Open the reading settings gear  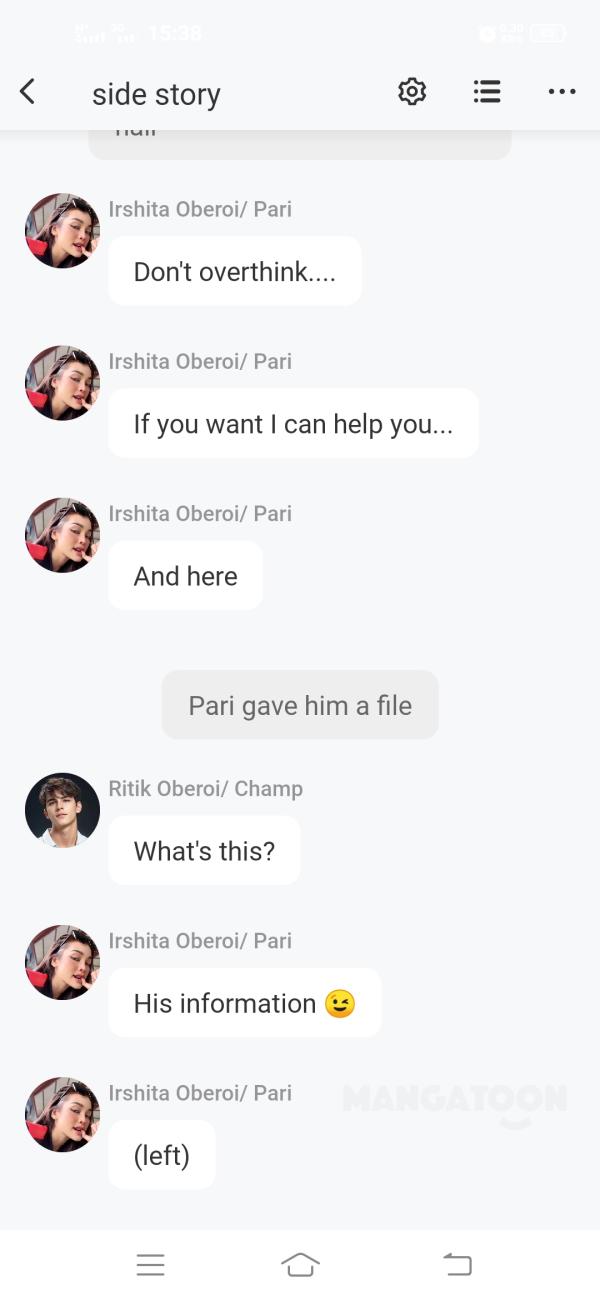pos(412,92)
